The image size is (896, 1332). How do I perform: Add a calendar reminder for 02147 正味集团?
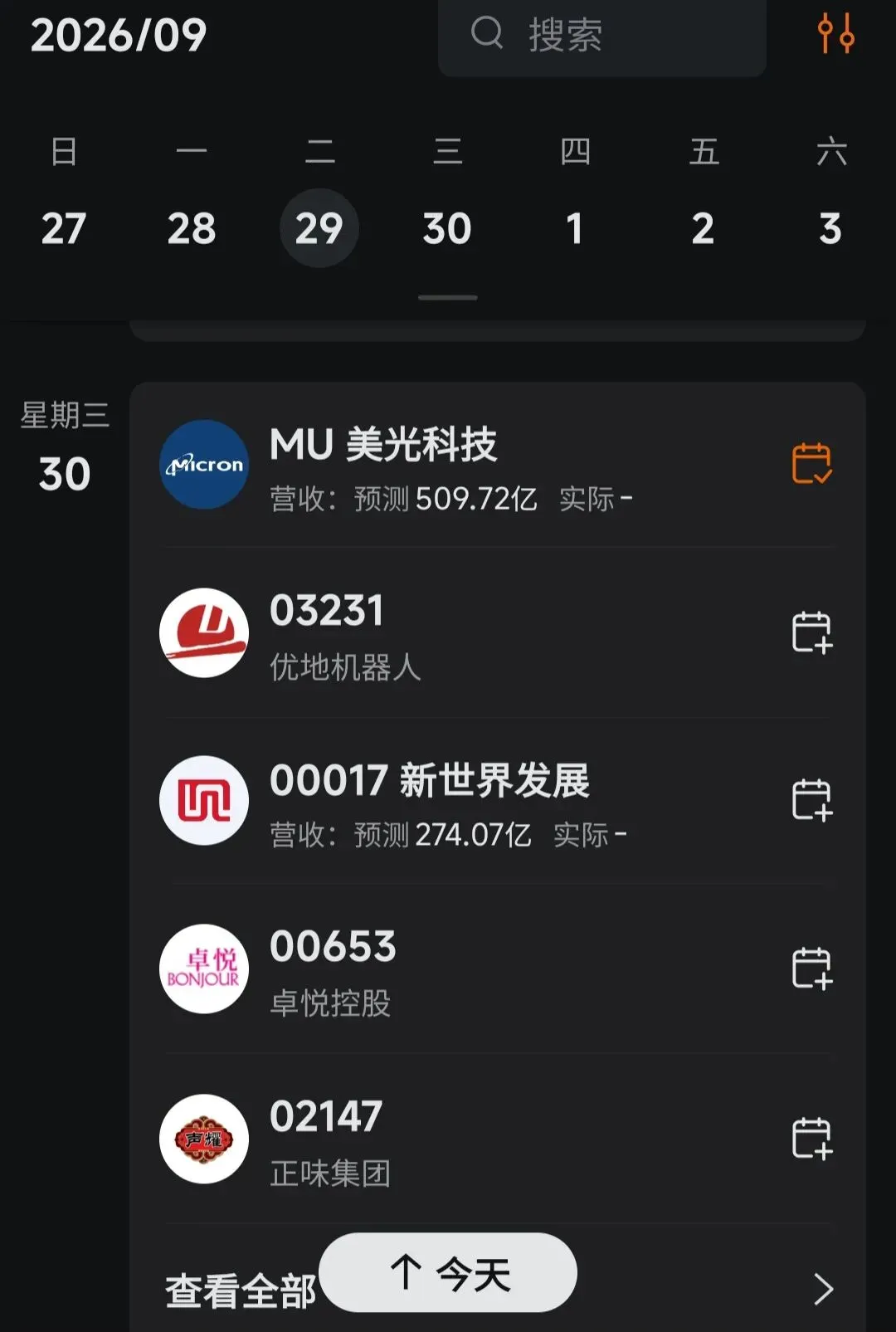[x=811, y=1138]
